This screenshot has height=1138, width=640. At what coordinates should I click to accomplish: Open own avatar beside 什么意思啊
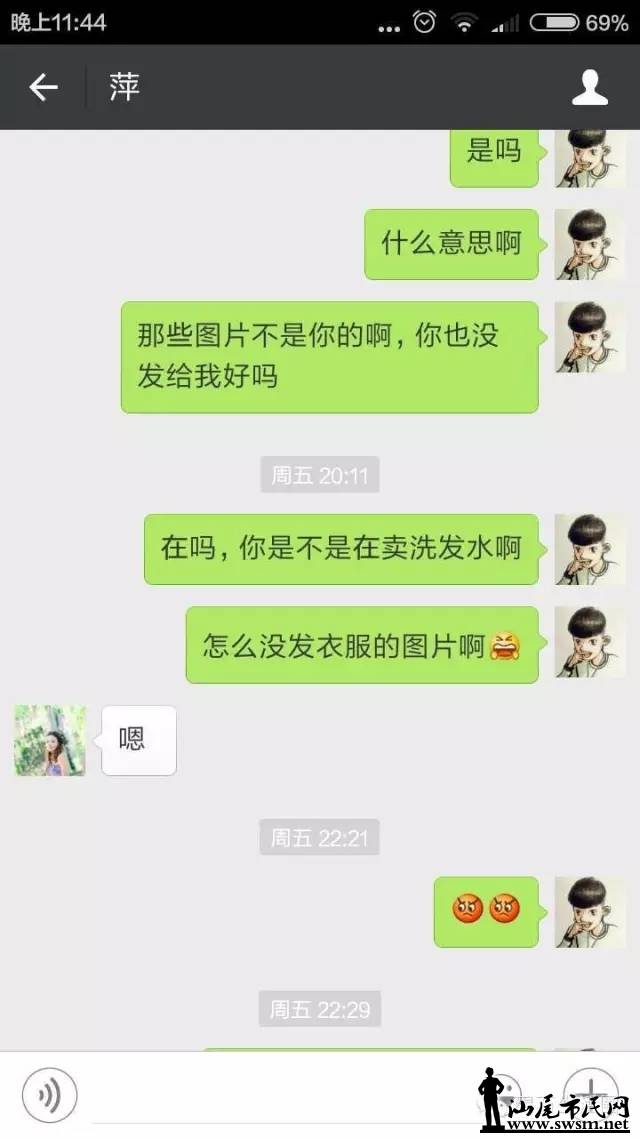coord(590,245)
